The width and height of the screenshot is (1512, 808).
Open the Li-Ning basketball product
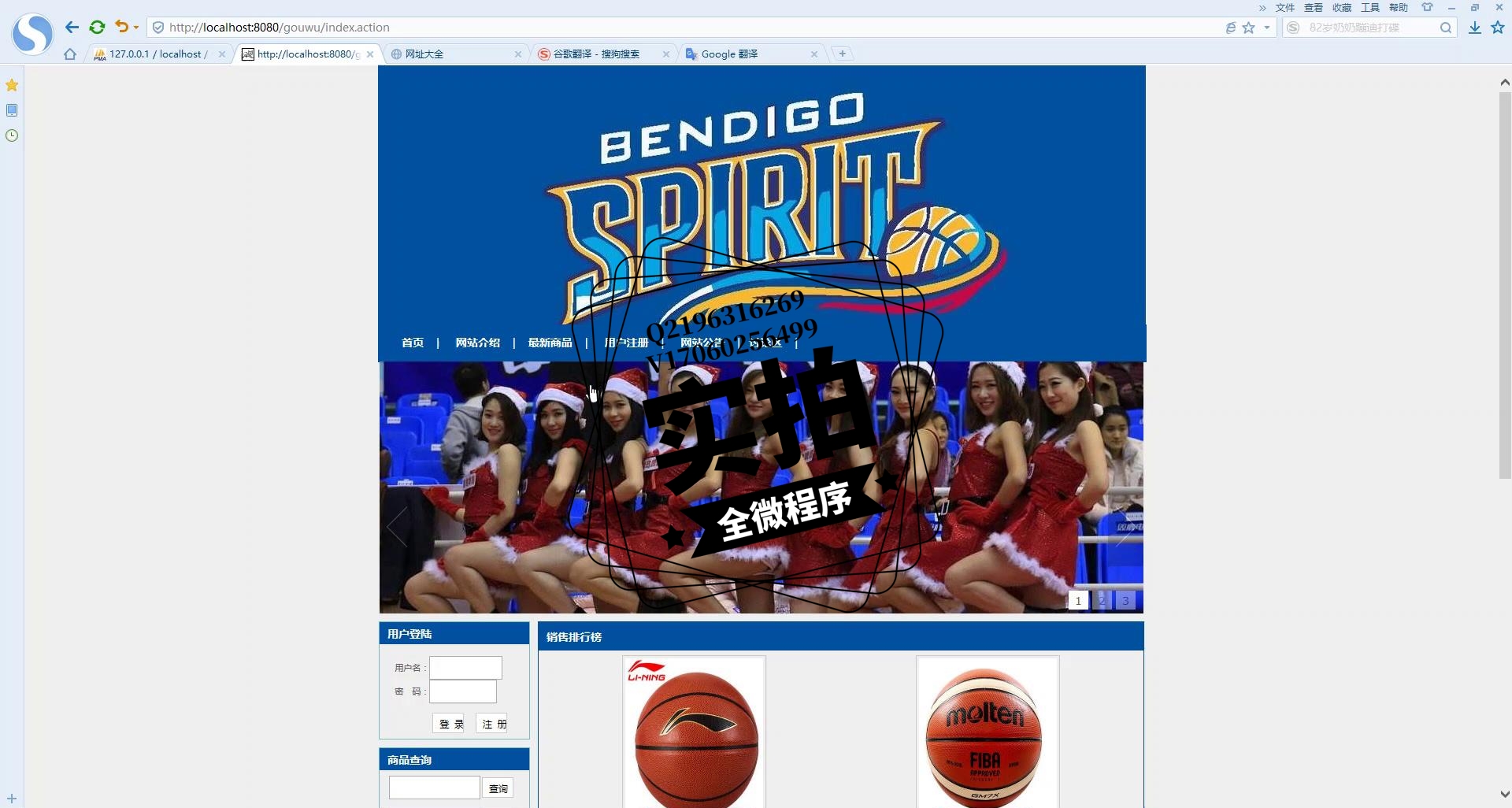[694, 732]
